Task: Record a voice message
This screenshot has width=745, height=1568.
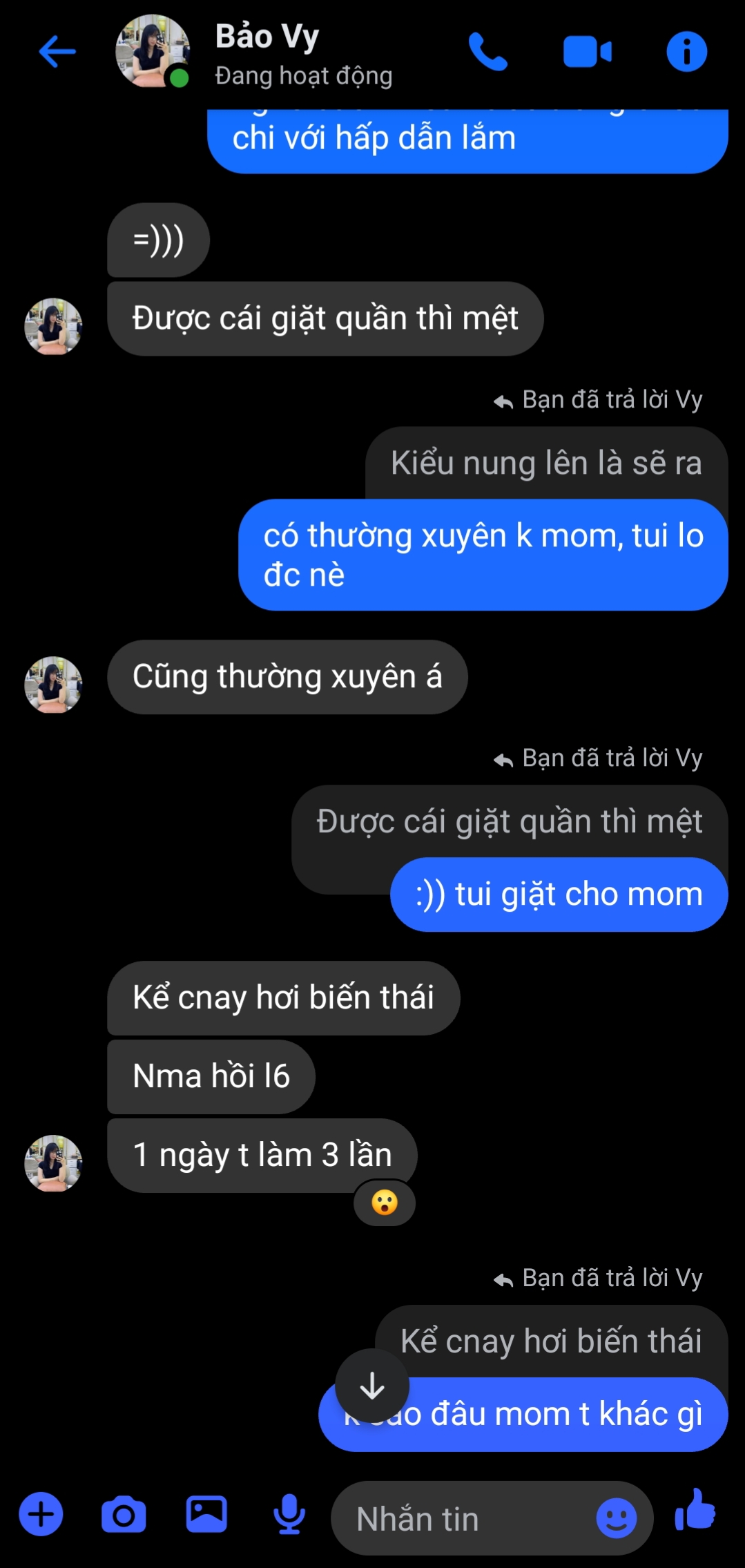Action: (289, 1514)
